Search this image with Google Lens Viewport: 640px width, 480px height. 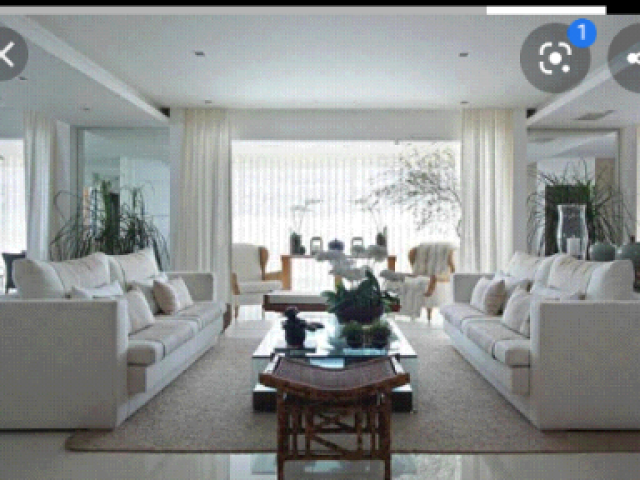(x=555, y=58)
